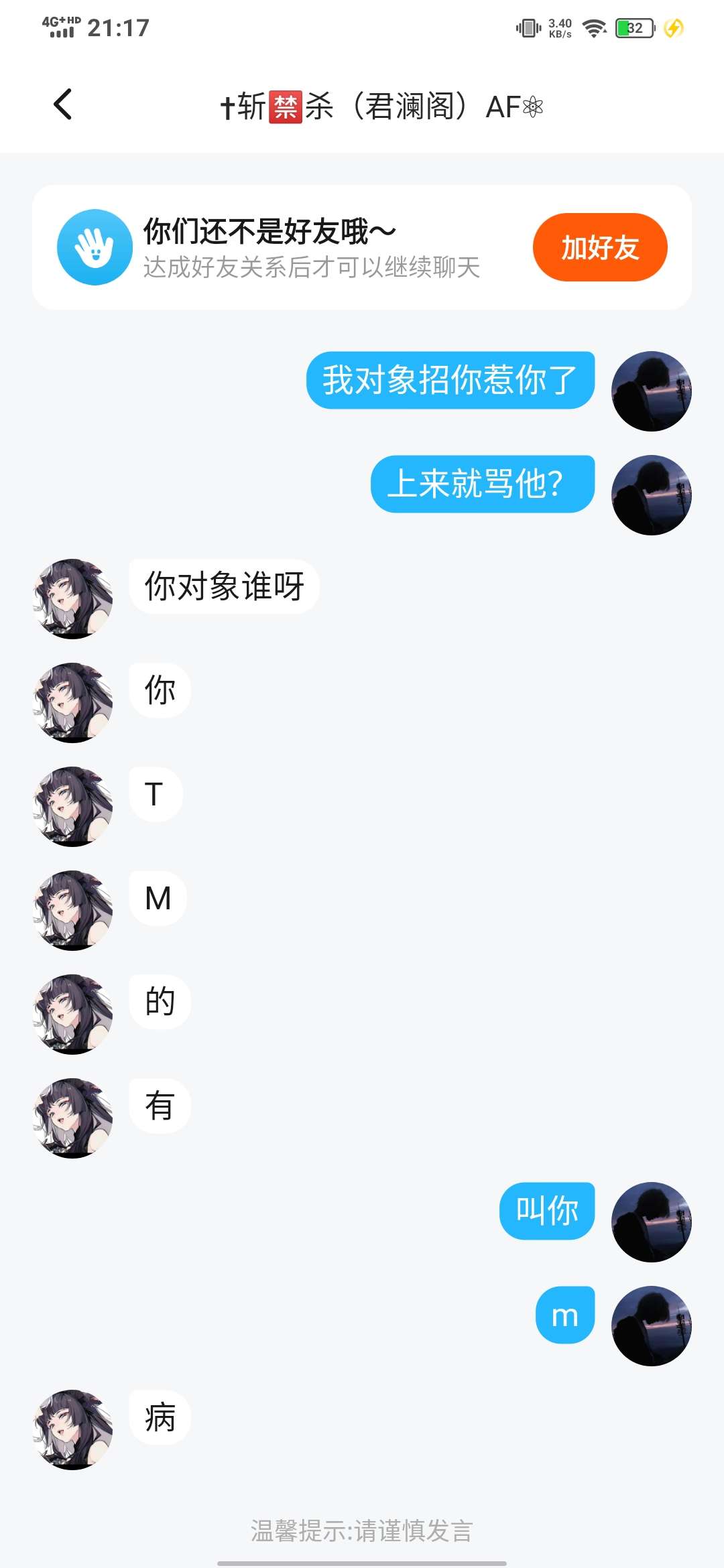Tap the 加好友 button

[599, 247]
